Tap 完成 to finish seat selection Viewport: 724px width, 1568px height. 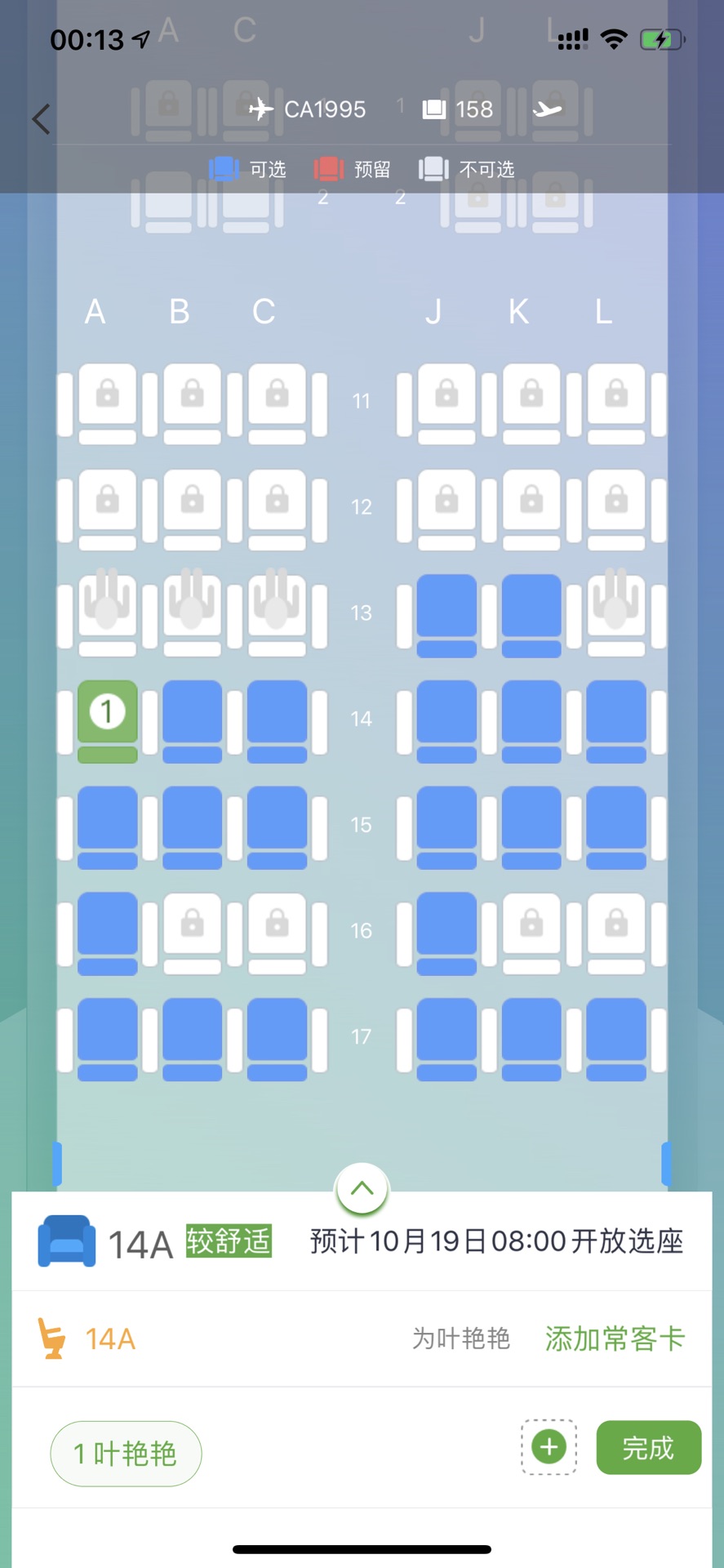tap(648, 1447)
